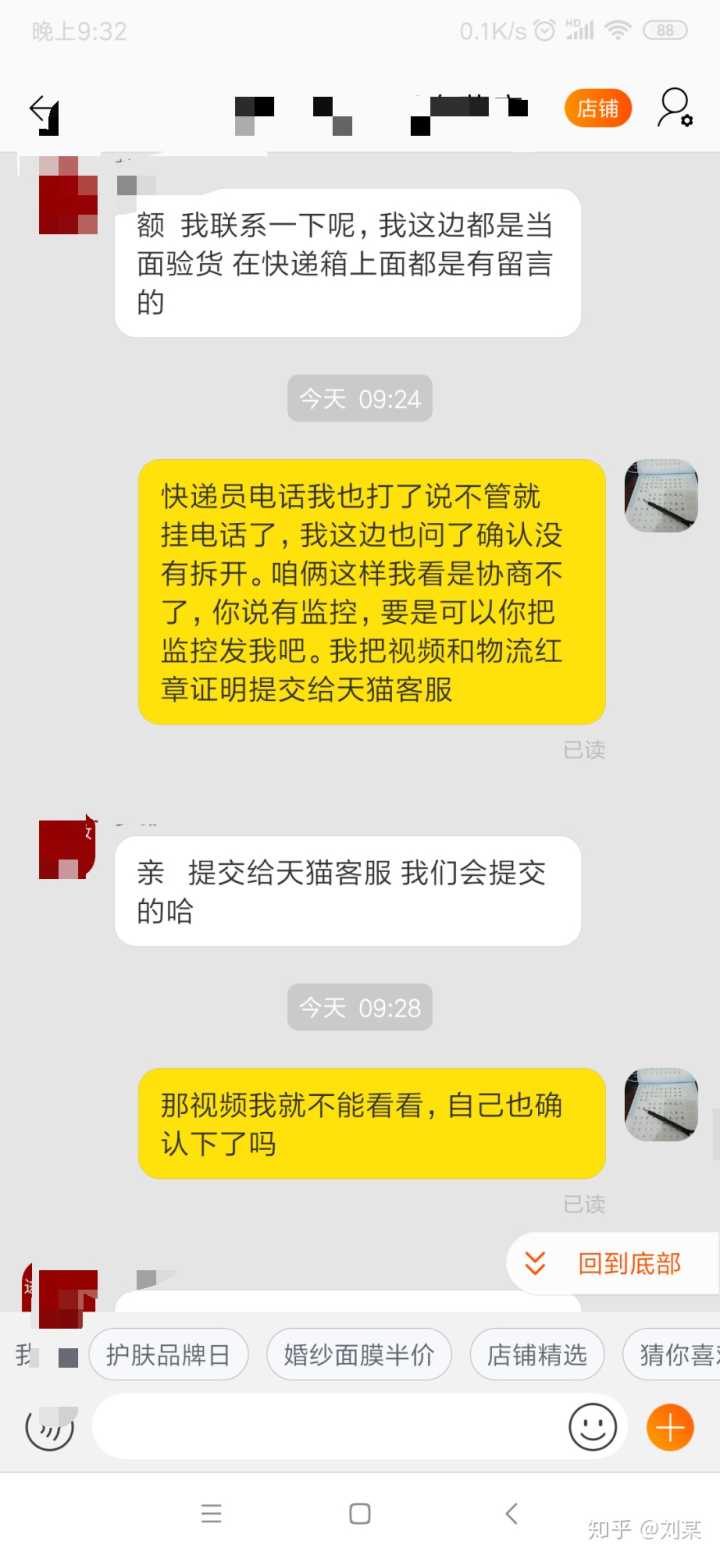
Task: Open the recent apps menu
Action: click(x=211, y=1513)
